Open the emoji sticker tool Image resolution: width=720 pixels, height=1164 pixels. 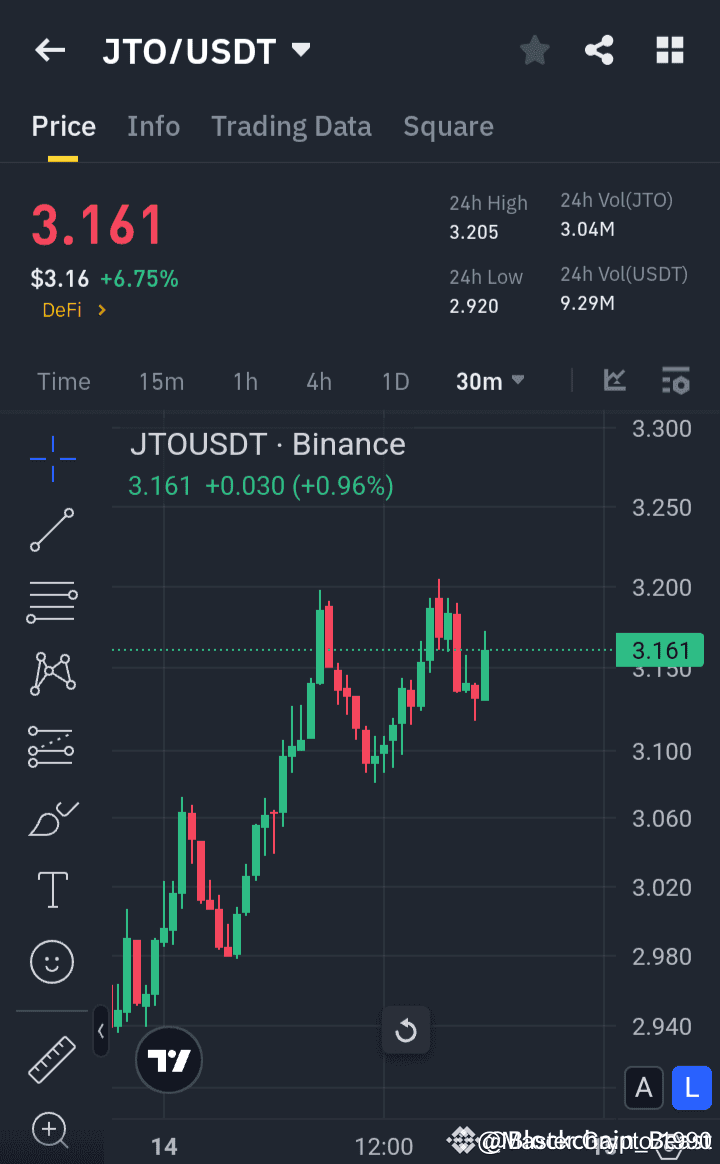click(x=51, y=961)
